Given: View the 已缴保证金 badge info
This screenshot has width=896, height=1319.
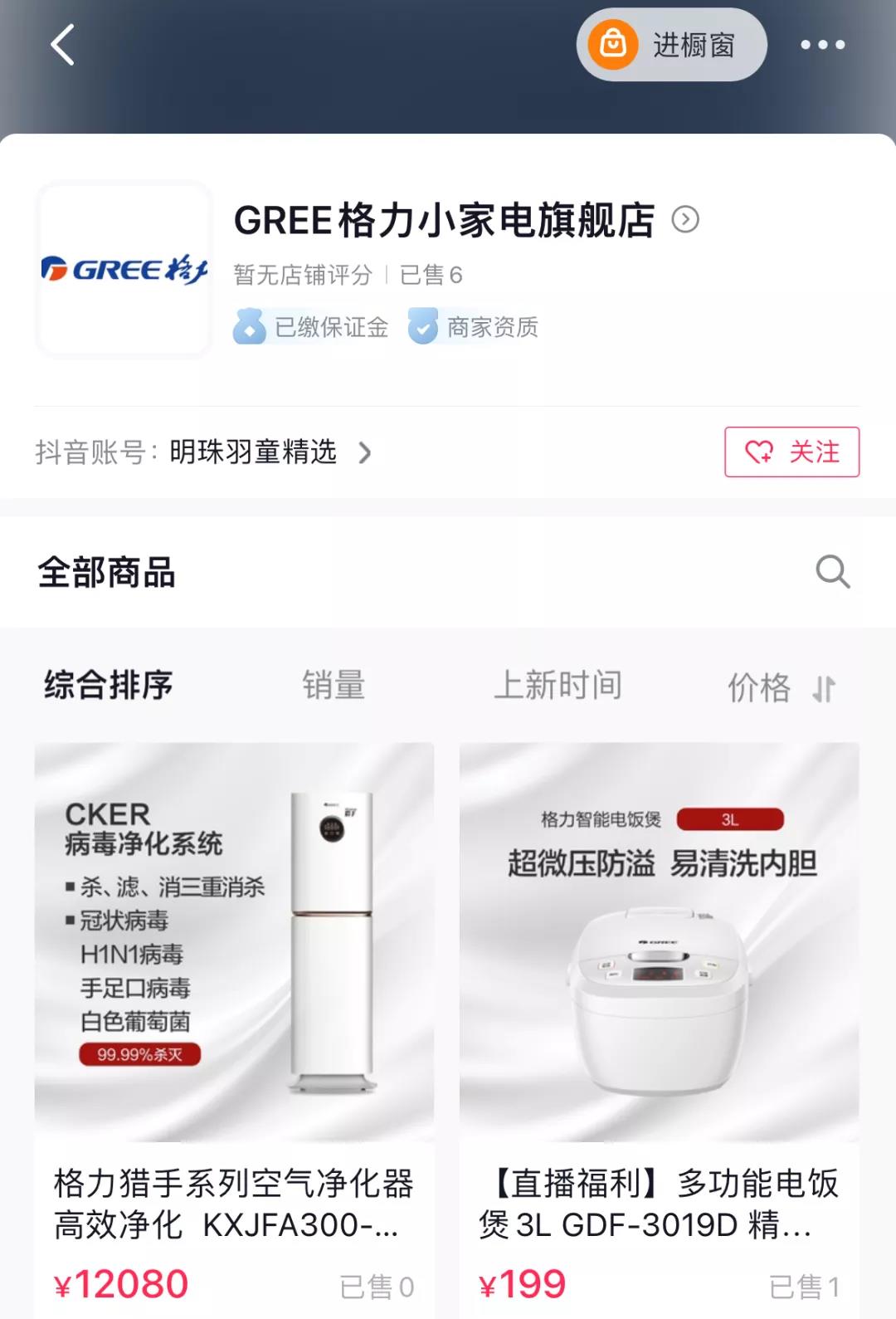Looking at the screenshot, I should coord(312,327).
